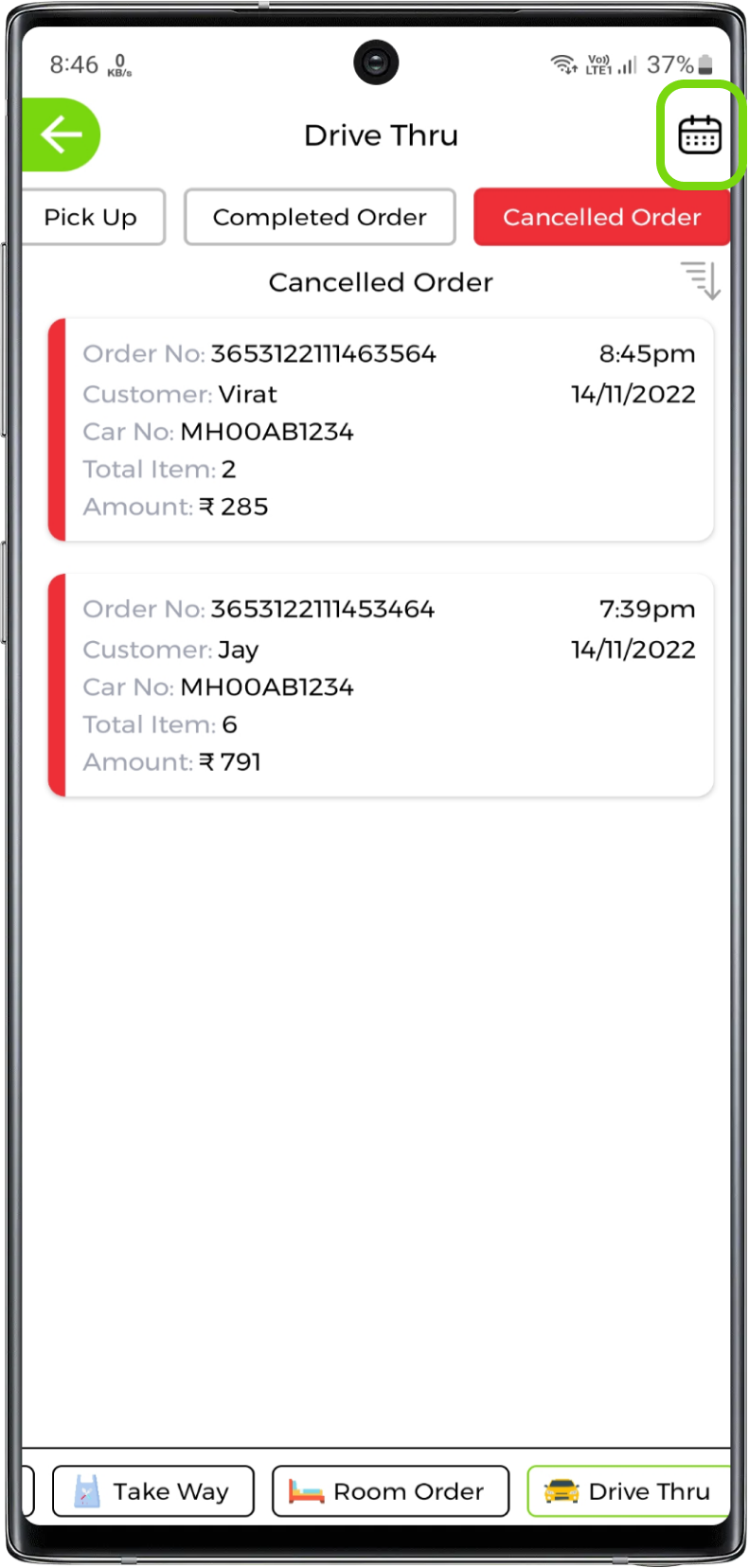The height and width of the screenshot is (1568, 749).
Task: Select the Drive Thru section
Action: pos(628,1491)
